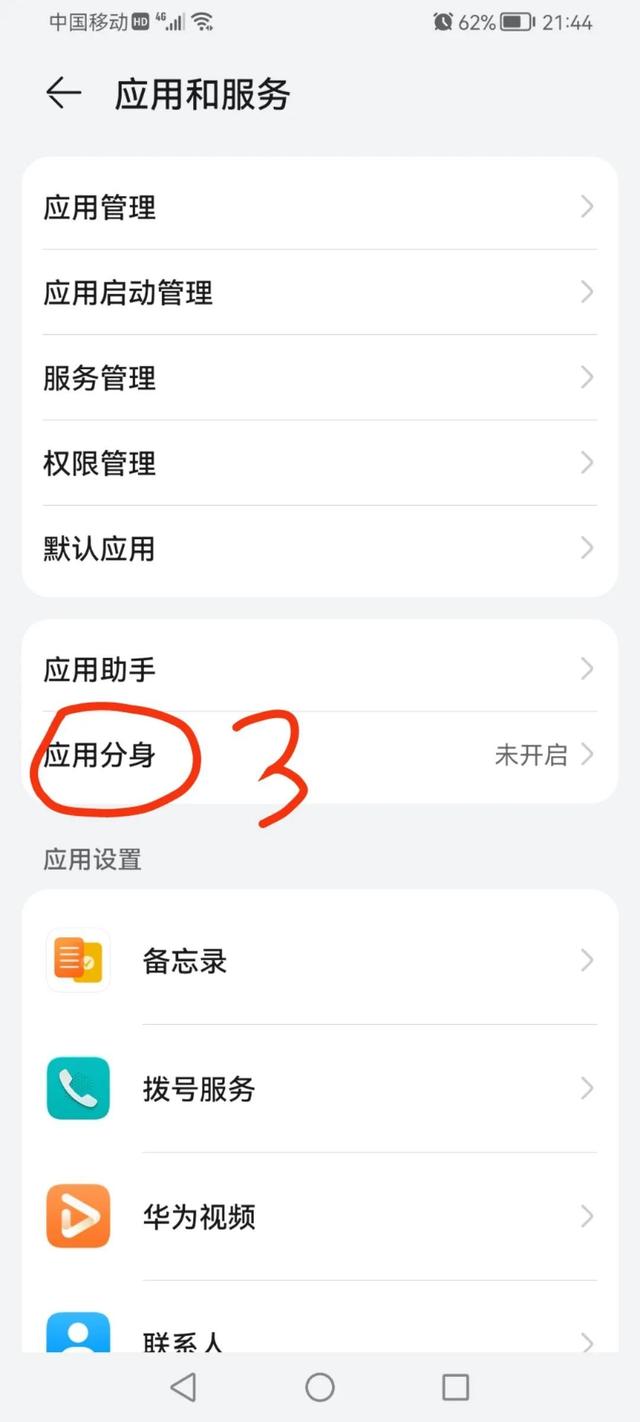
Task: Go back from 应用和服务 page
Action: click(63, 94)
